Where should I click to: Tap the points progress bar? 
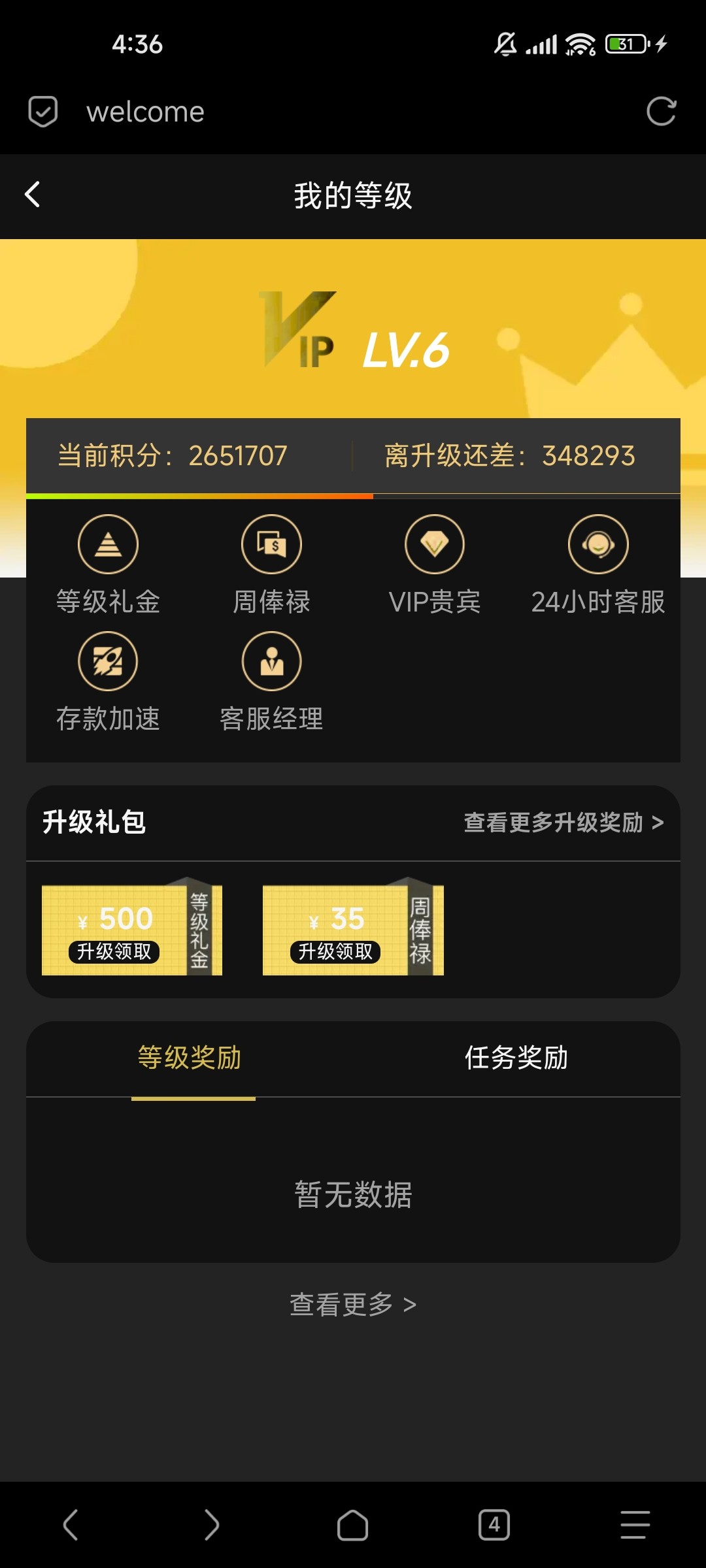(353, 497)
